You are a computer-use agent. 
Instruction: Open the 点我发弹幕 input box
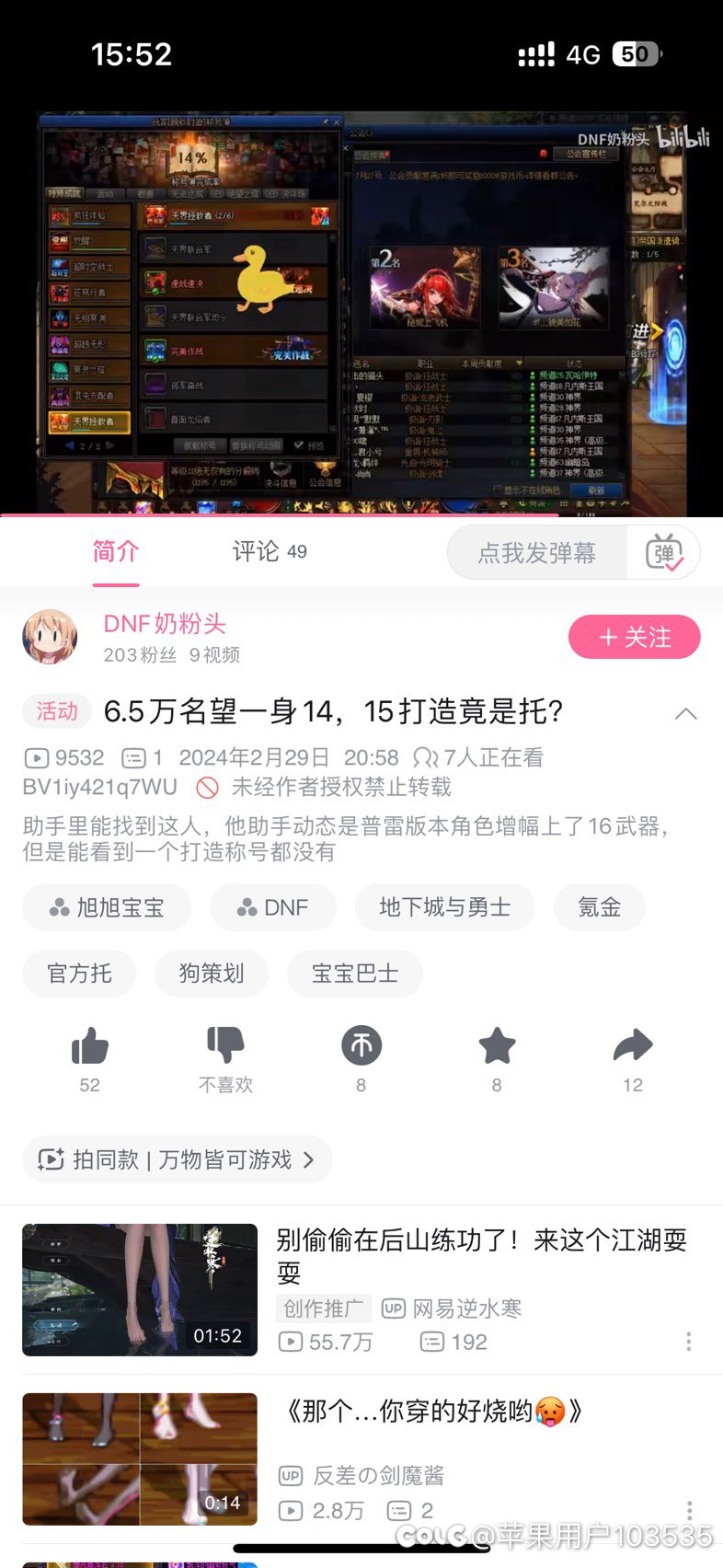pyautogui.click(x=537, y=553)
